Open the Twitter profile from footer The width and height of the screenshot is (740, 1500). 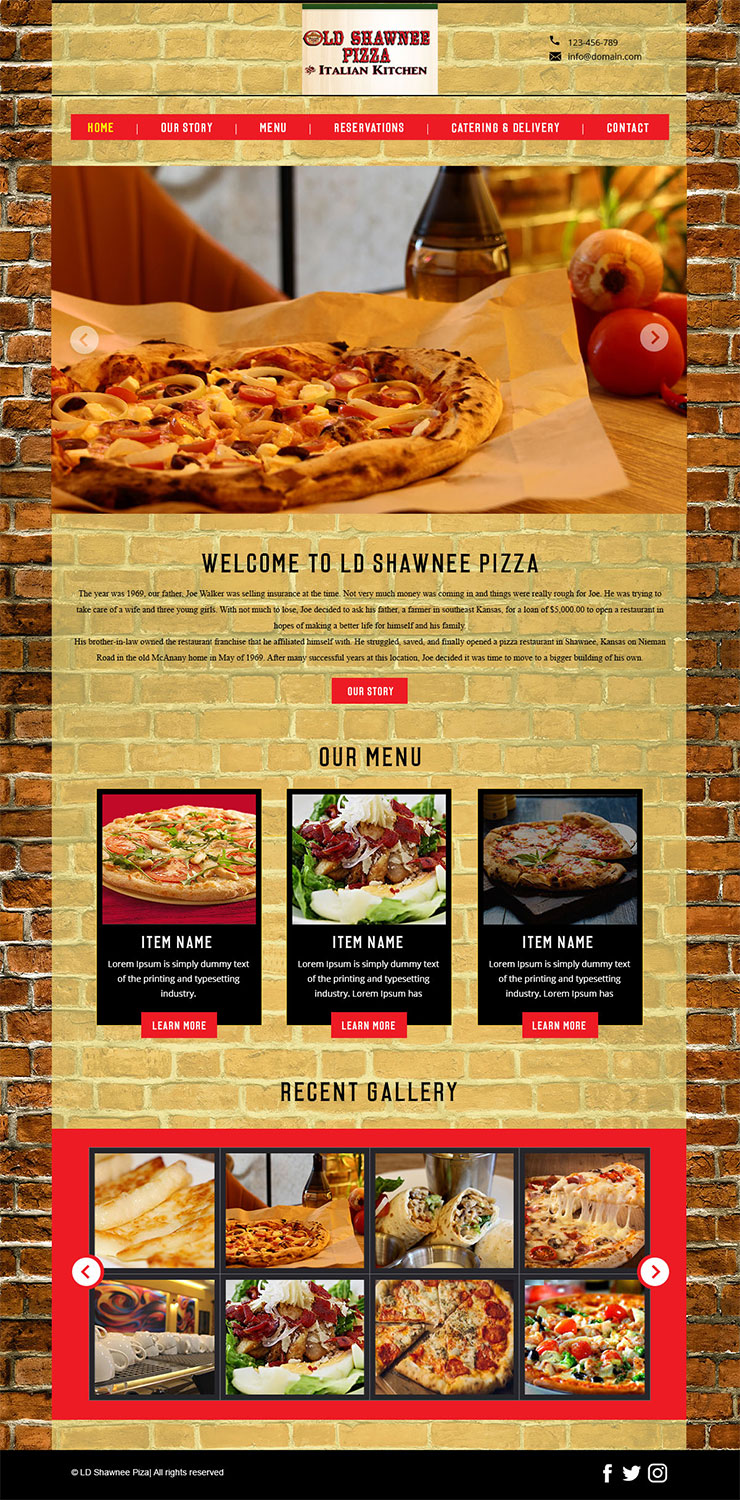tap(631, 1473)
